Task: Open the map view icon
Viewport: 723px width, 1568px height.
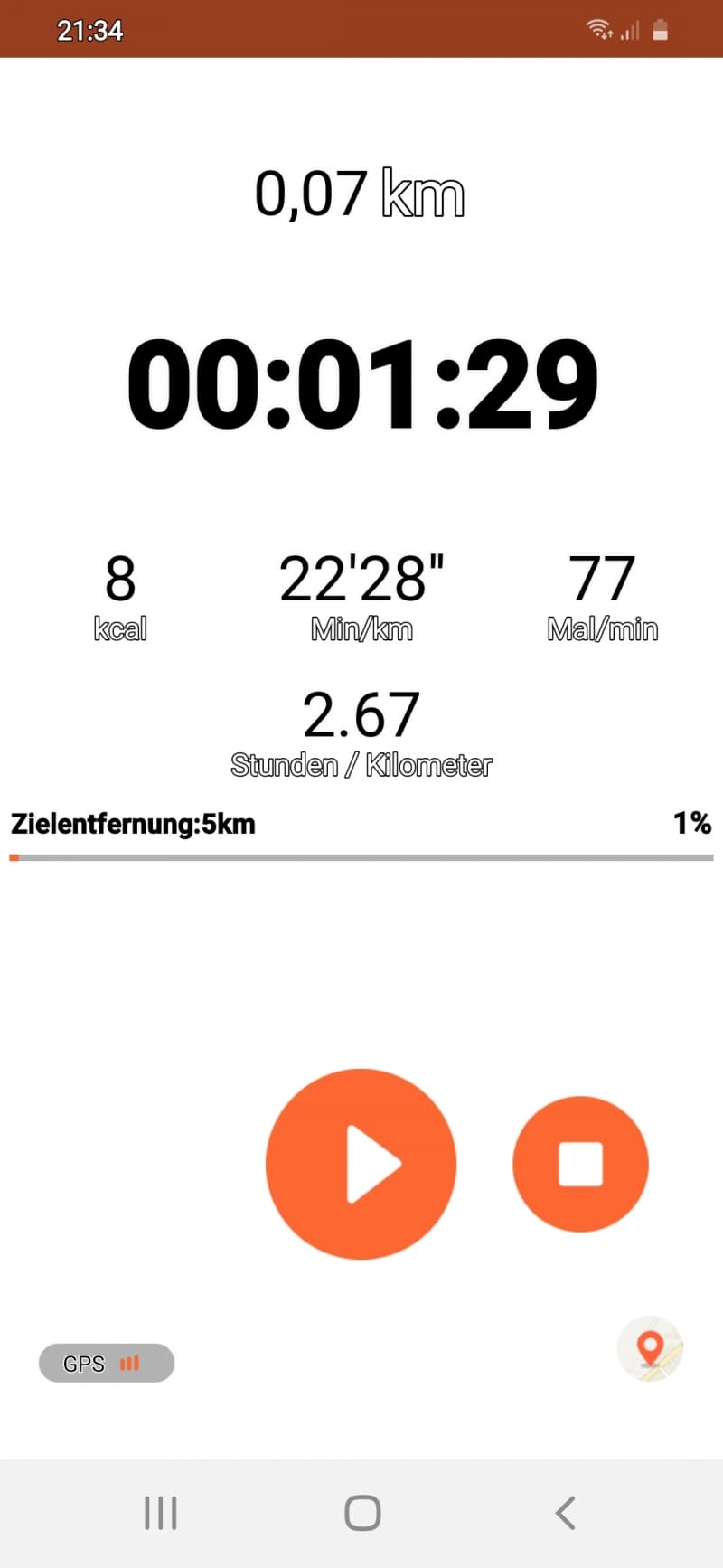Action: pos(650,1349)
